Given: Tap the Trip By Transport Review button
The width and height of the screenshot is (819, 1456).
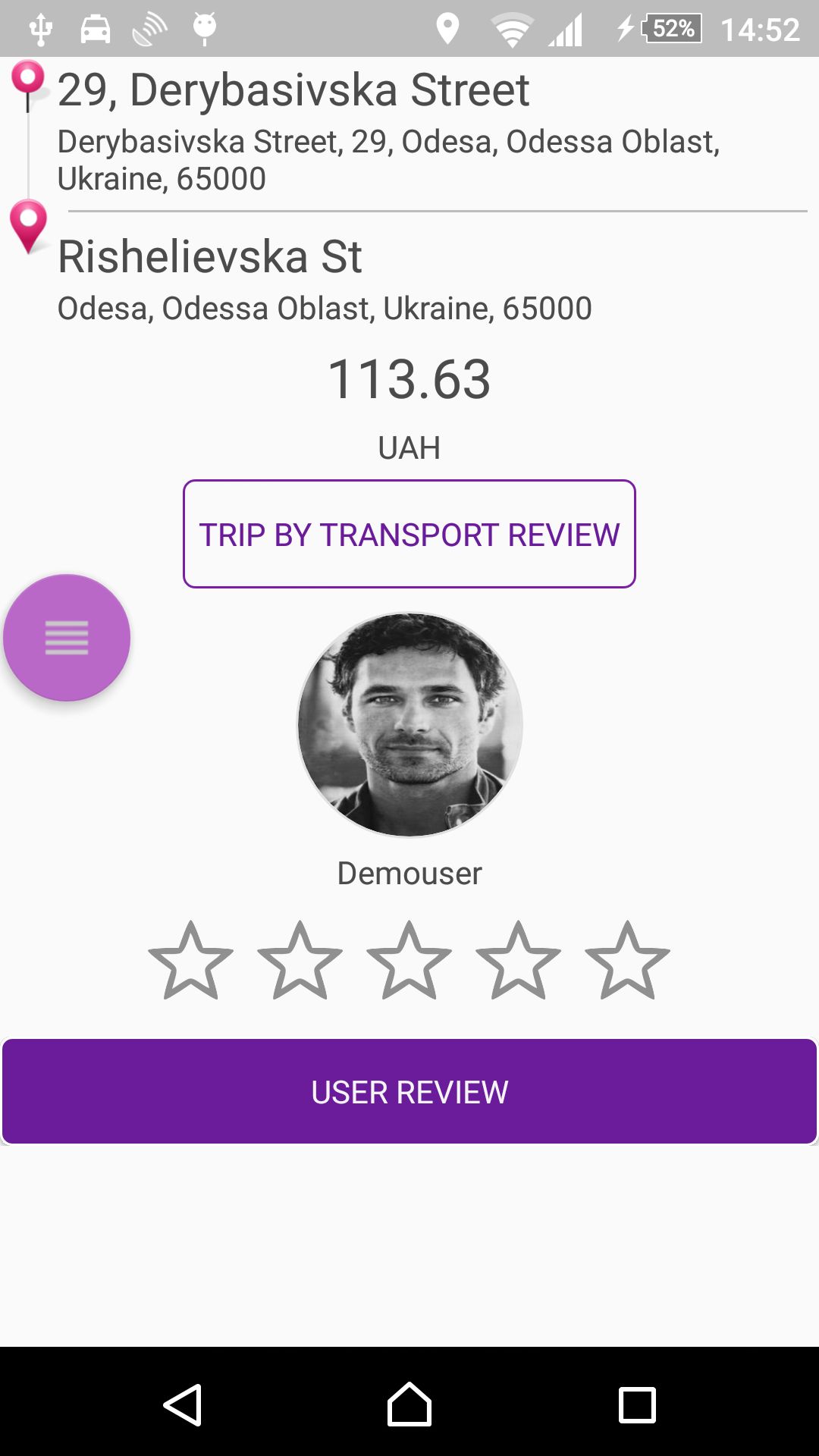Looking at the screenshot, I should tap(409, 534).
